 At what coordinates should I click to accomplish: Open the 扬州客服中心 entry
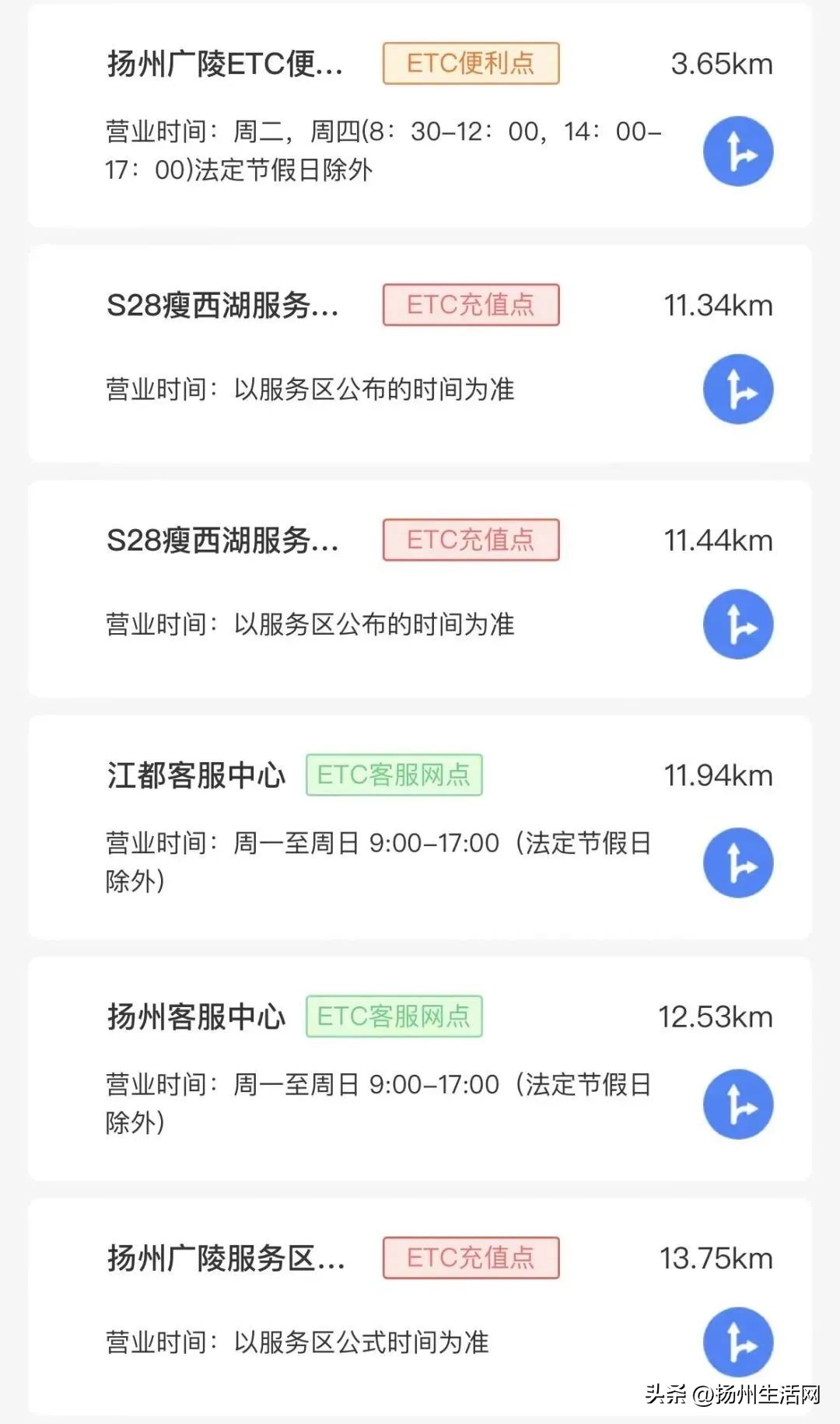[x=194, y=1015]
